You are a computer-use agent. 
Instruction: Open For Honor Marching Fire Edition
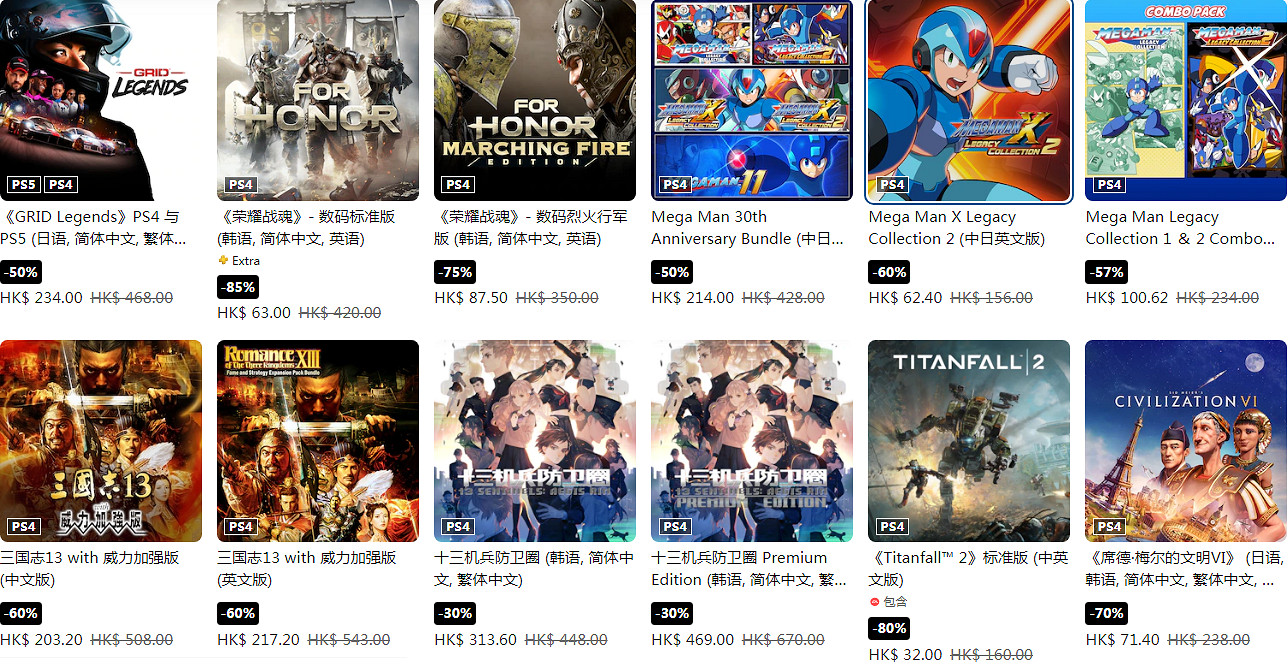point(534,100)
